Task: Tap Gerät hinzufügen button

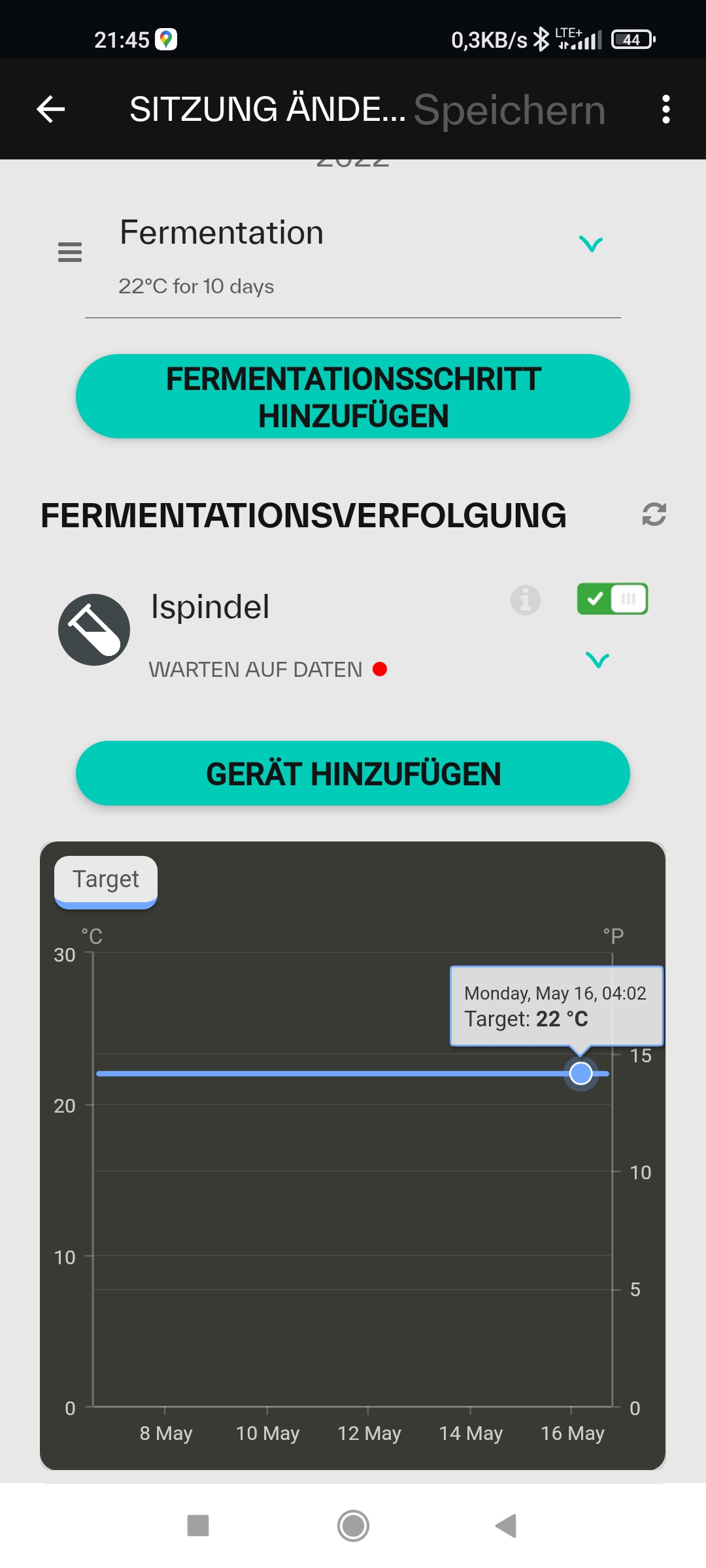Action: click(353, 774)
